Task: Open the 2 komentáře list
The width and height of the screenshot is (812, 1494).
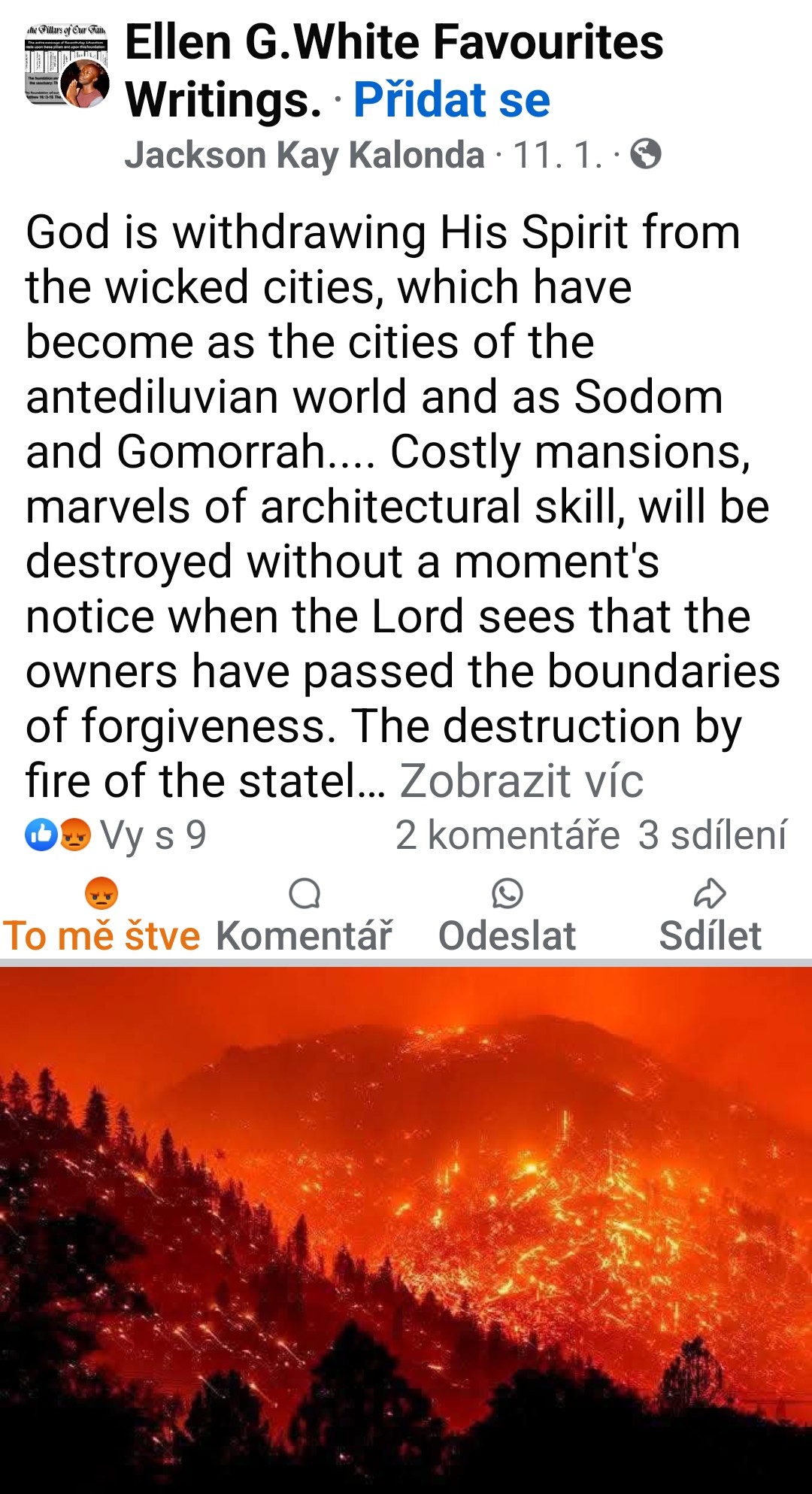Action: point(507,835)
